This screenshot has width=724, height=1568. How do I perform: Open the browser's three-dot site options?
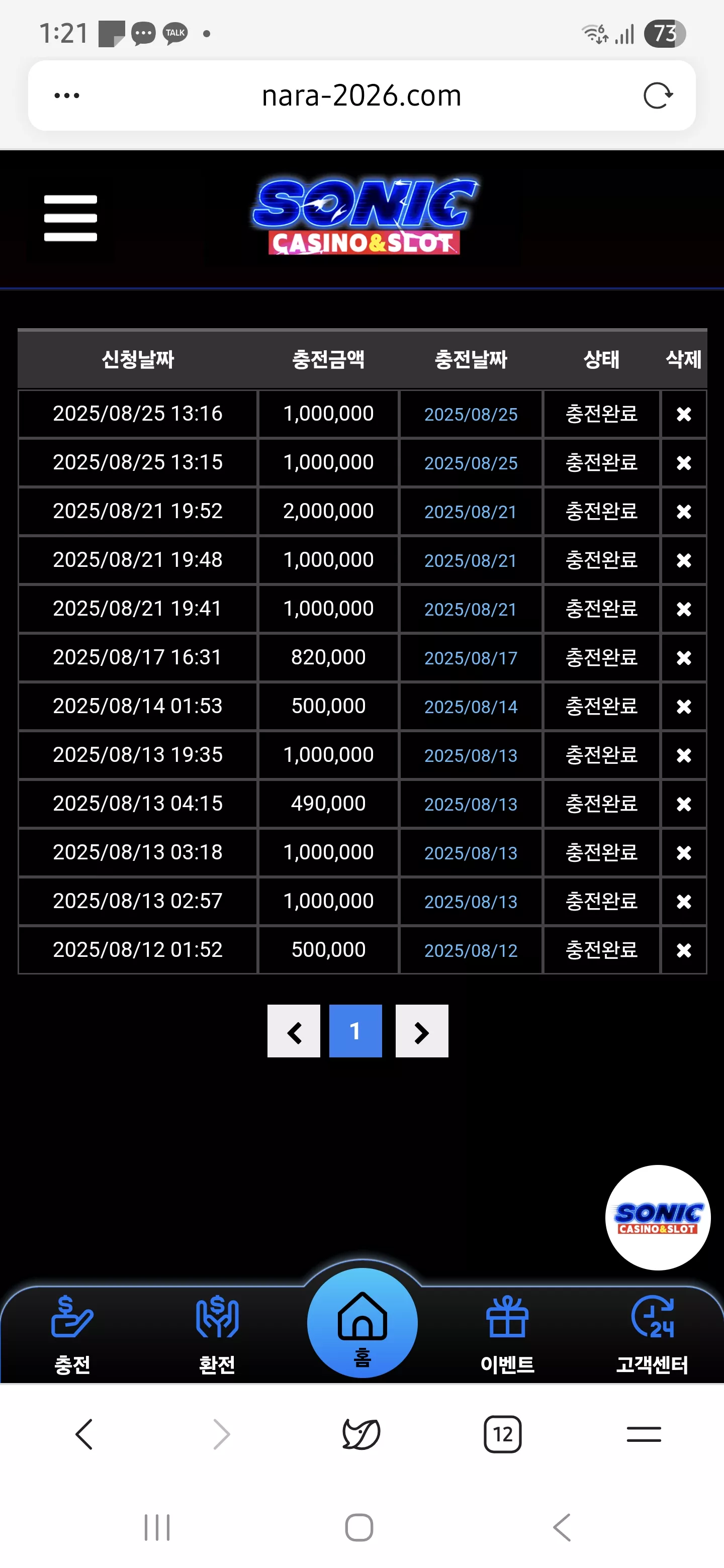[67, 95]
